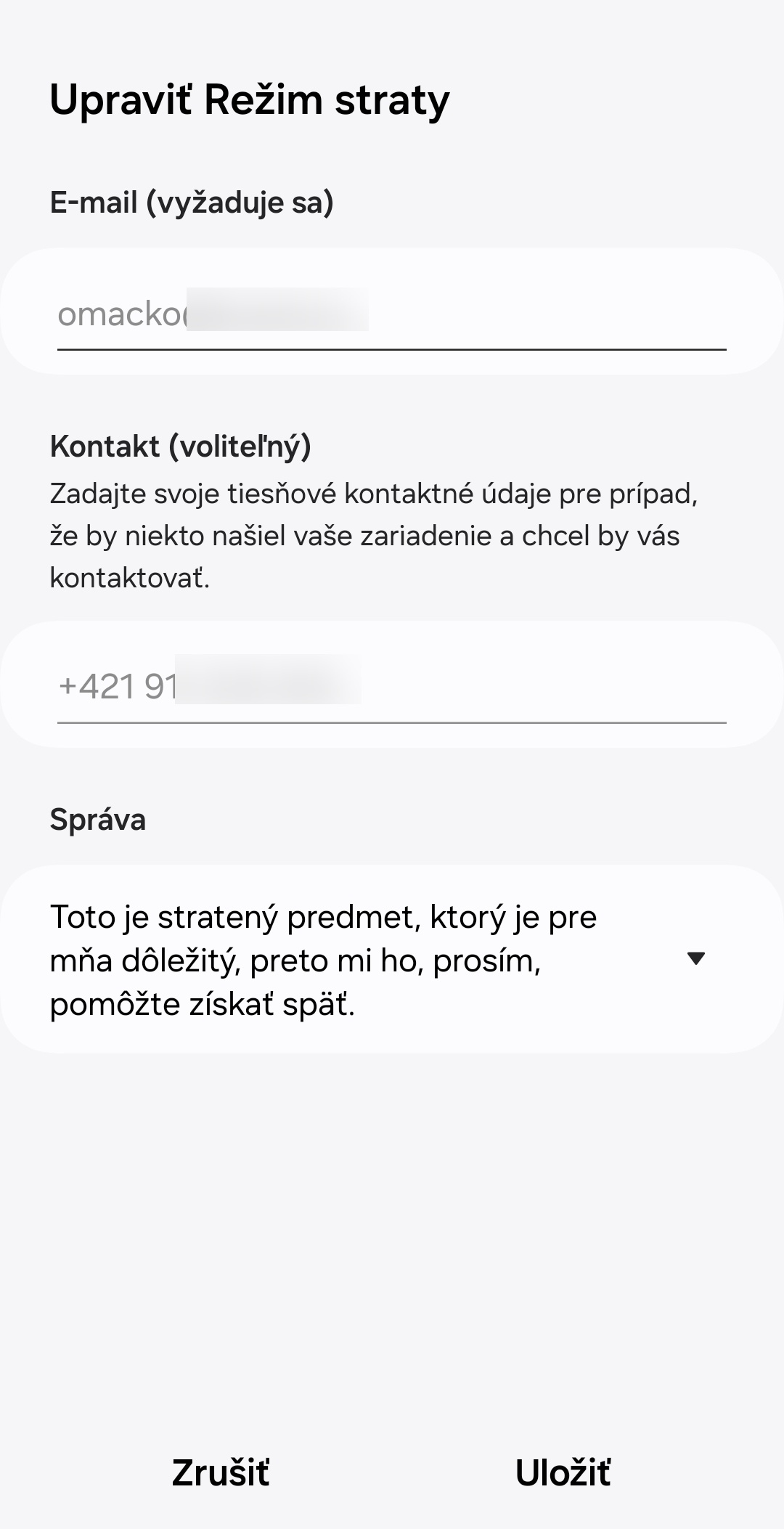Expand the Správa message dropdown
The width and height of the screenshot is (784, 1529).
695,959
